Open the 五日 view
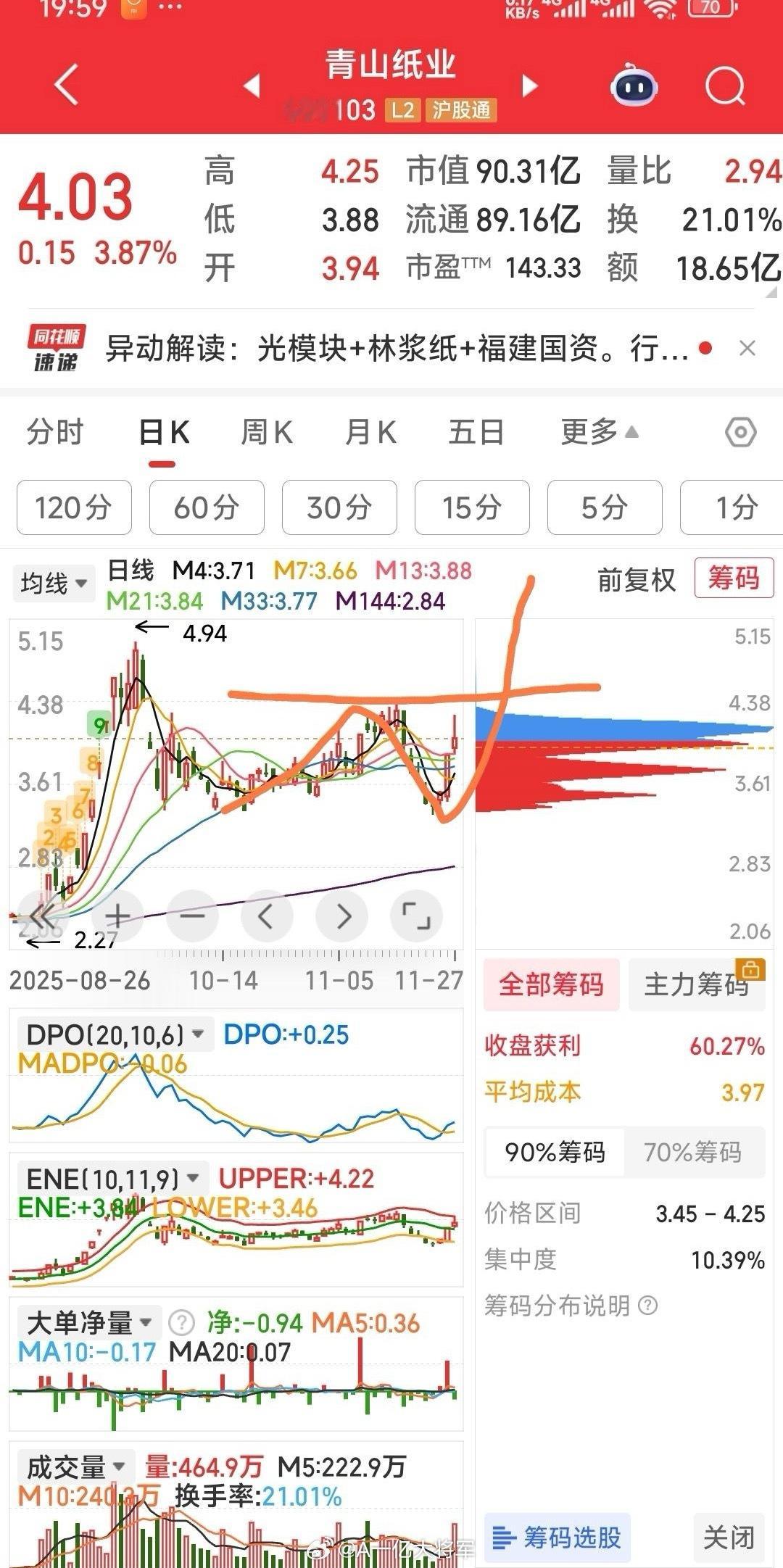Image resolution: width=783 pixels, height=1568 pixels. [x=476, y=433]
